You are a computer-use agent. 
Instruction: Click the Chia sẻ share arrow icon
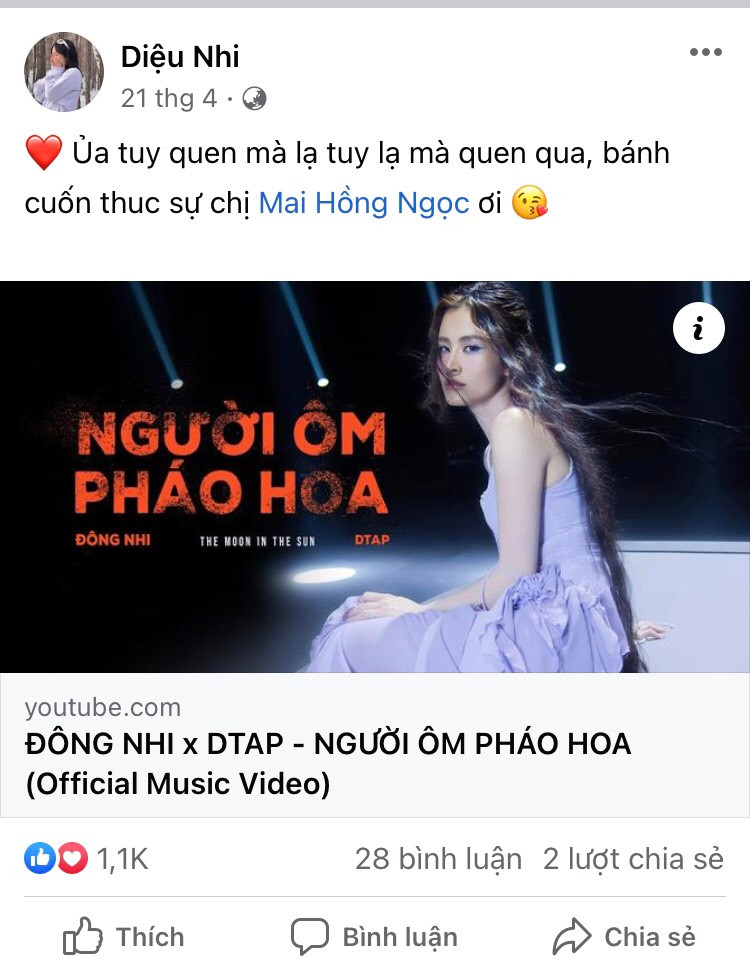(572, 937)
